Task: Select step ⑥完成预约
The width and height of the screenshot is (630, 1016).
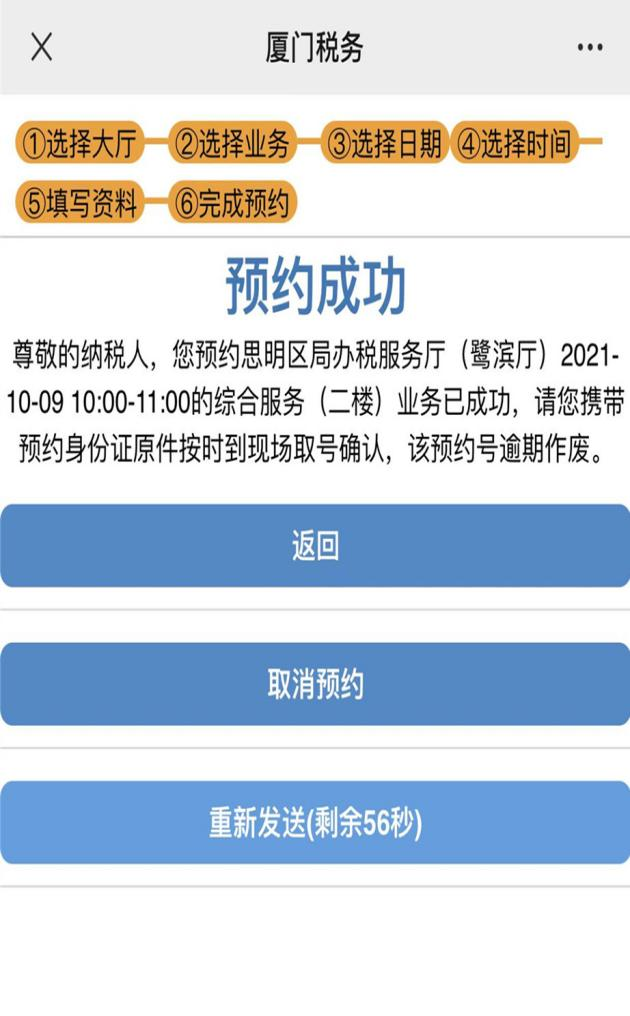Action: tap(233, 202)
